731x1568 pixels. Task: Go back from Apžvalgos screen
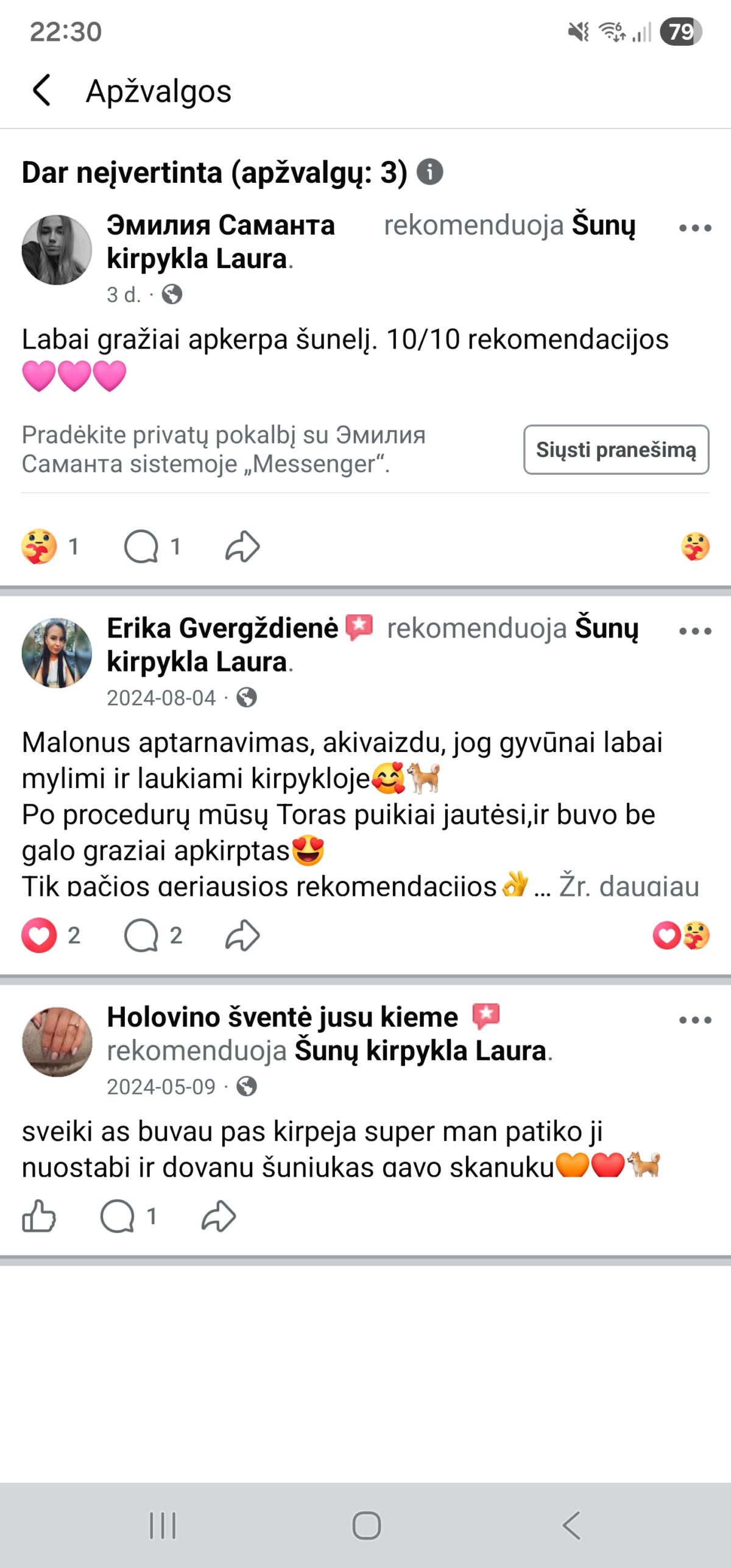click(41, 91)
